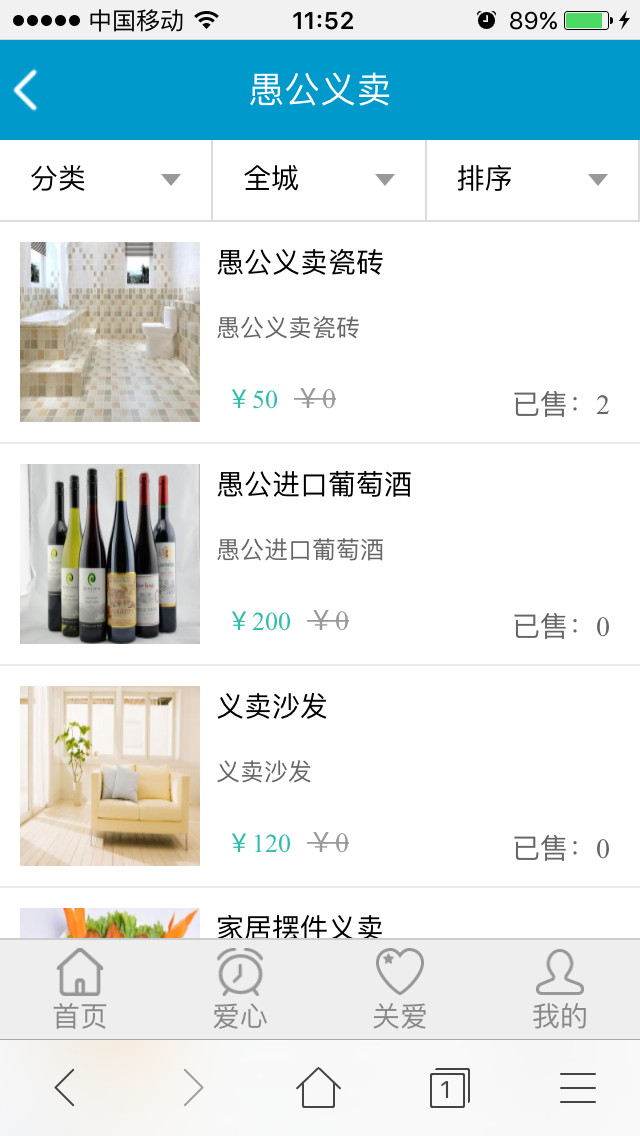This screenshot has height=1136, width=640.
Task: Open the browser tabs switcher
Action: coord(448,1087)
